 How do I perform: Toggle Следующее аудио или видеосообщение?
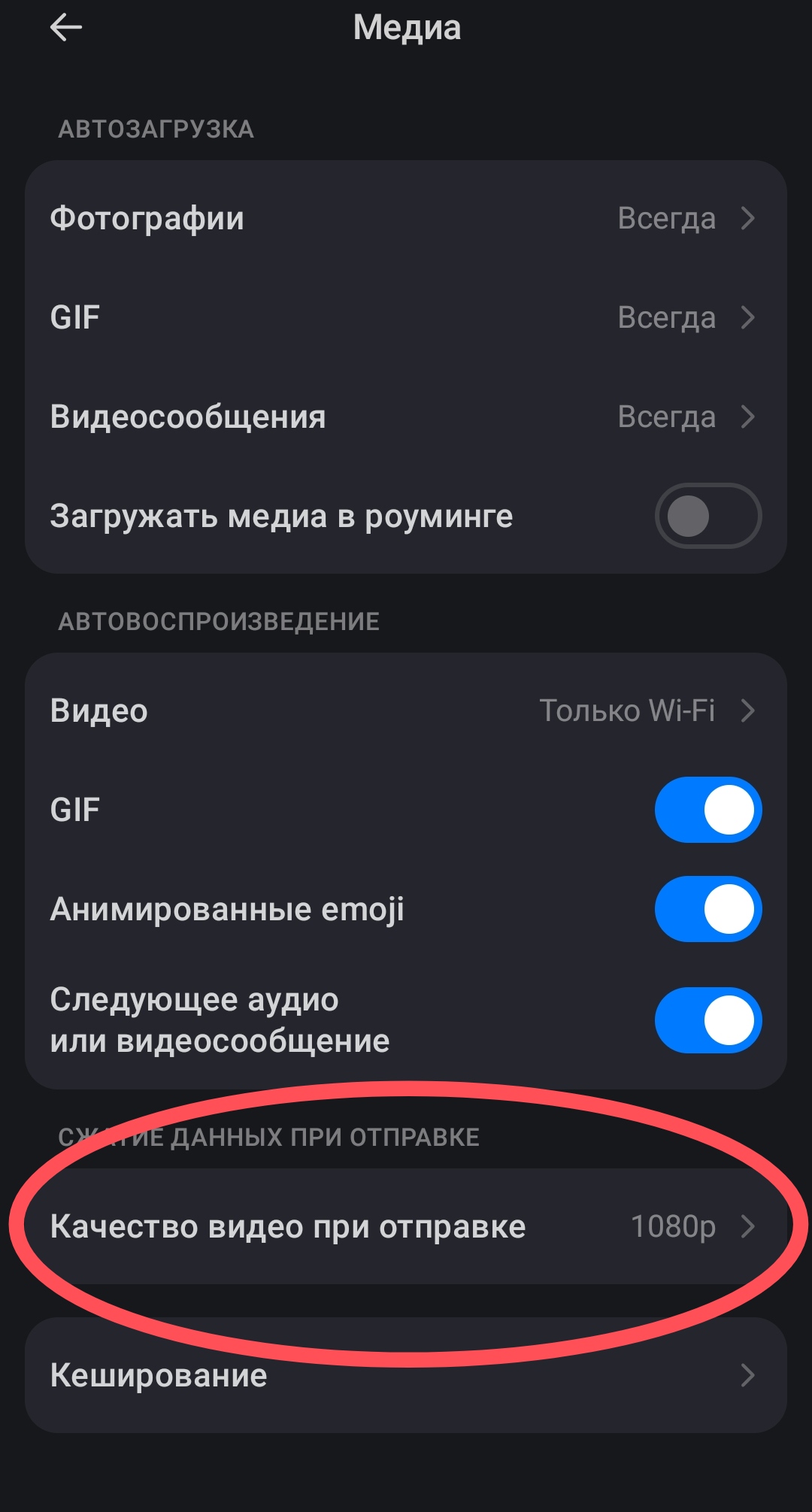point(707,1020)
